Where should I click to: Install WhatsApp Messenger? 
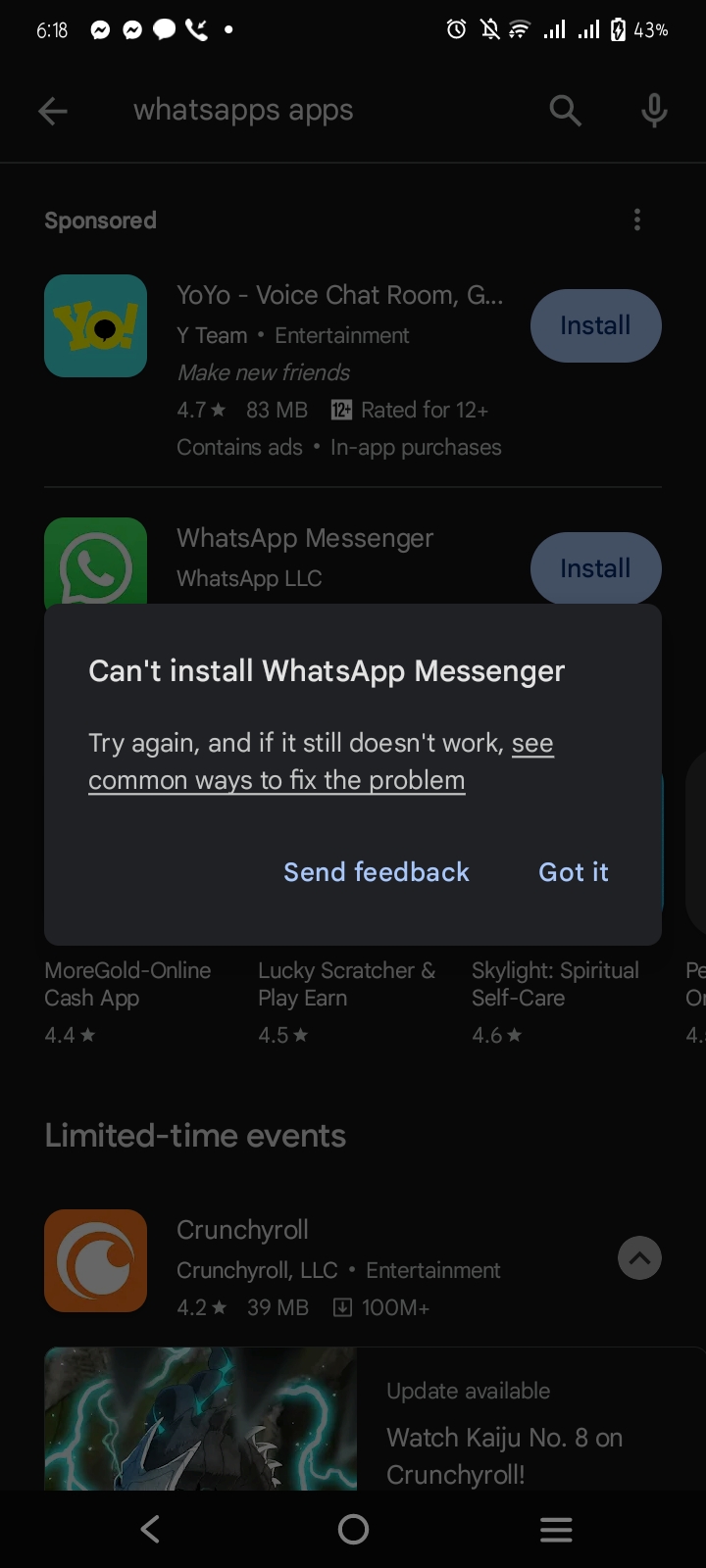[x=595, y=568]
